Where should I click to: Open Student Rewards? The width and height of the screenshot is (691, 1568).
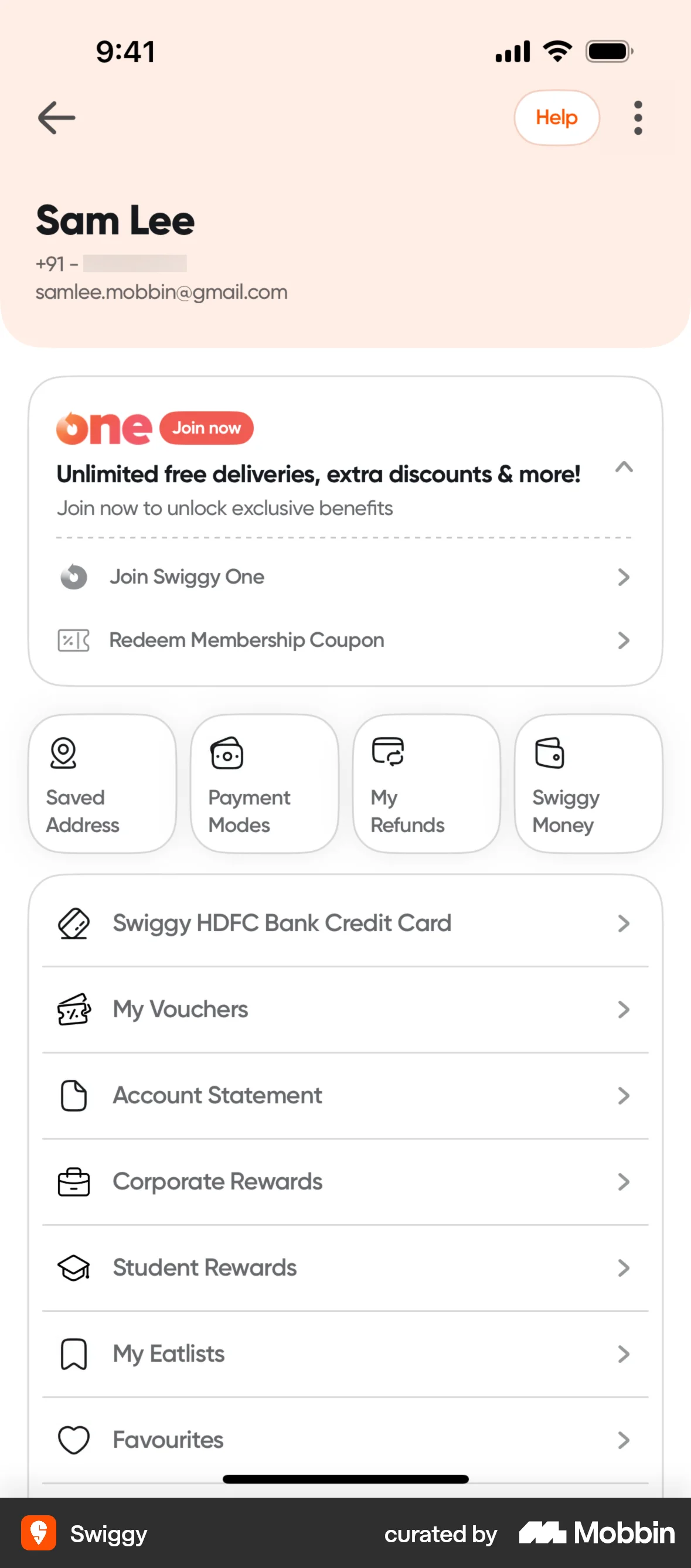[x=345, y=1268]
